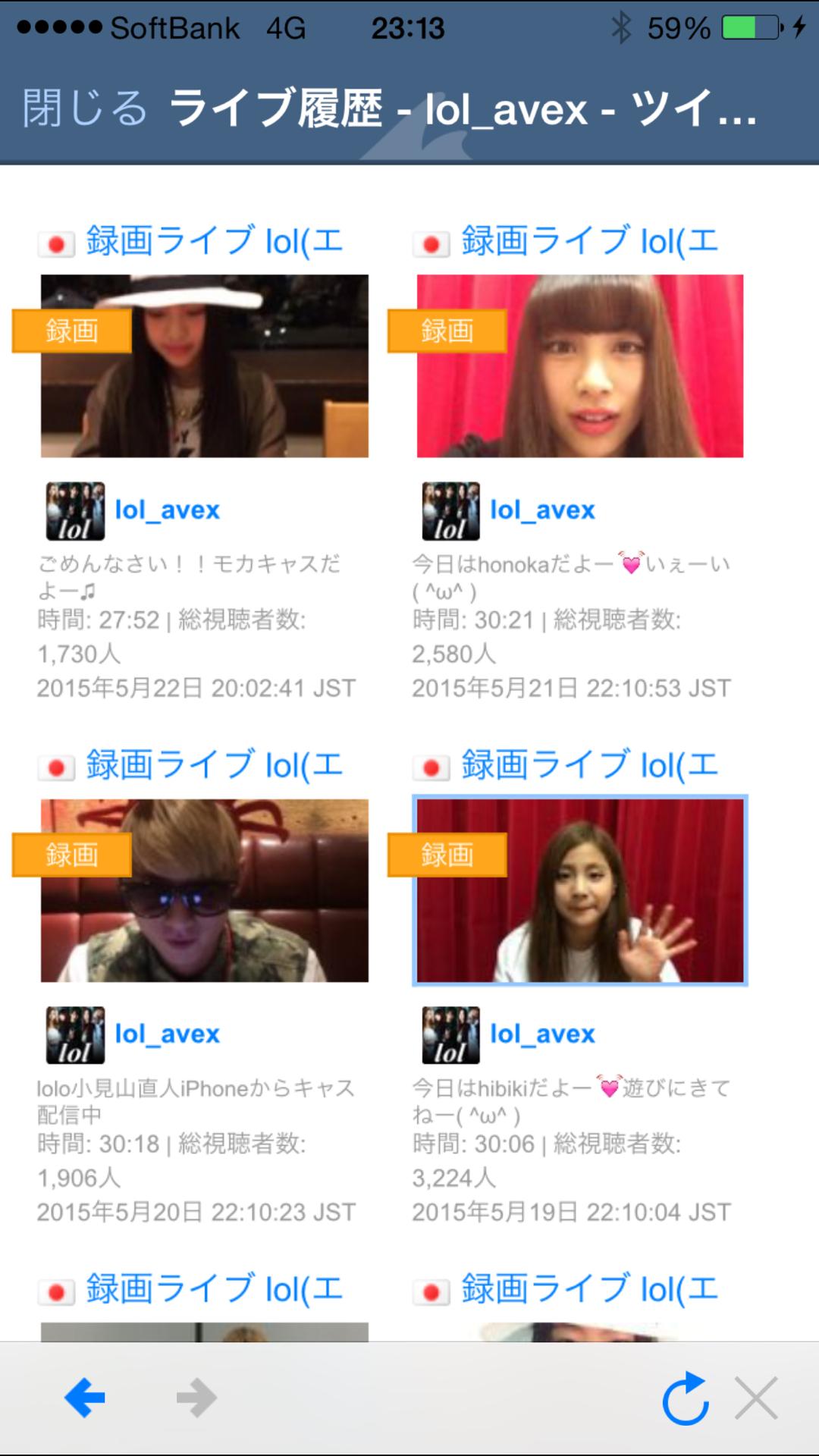Select the 録画ライブ title above the May 20 video
Image resolution: width=819 pixels, height=1456 pixels.
(x=214, y=765)
